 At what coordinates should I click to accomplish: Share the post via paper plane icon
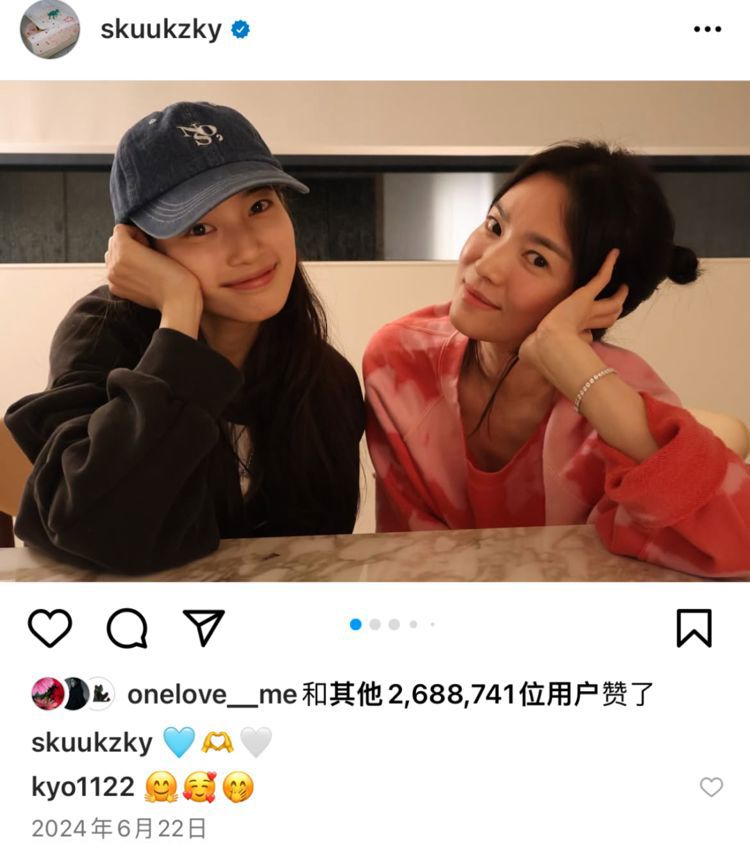[204, 628]
